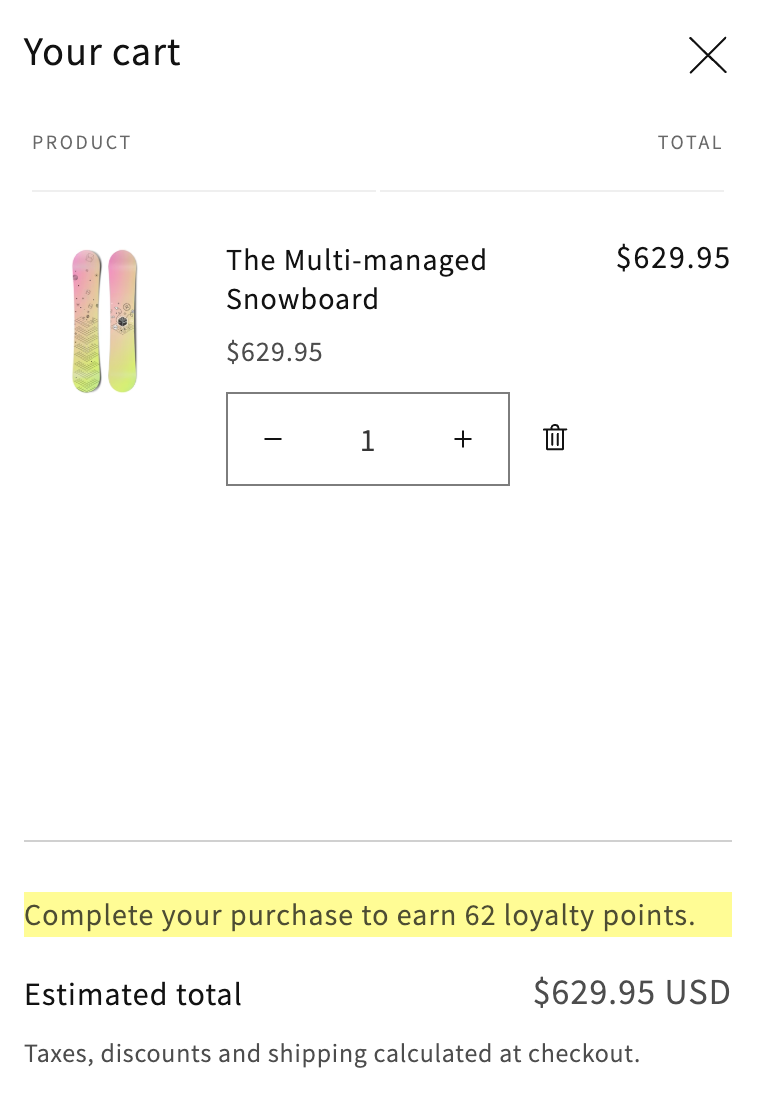Click the TOTAL column header
The image size is (760, 1100).
[x=690, y=142]
